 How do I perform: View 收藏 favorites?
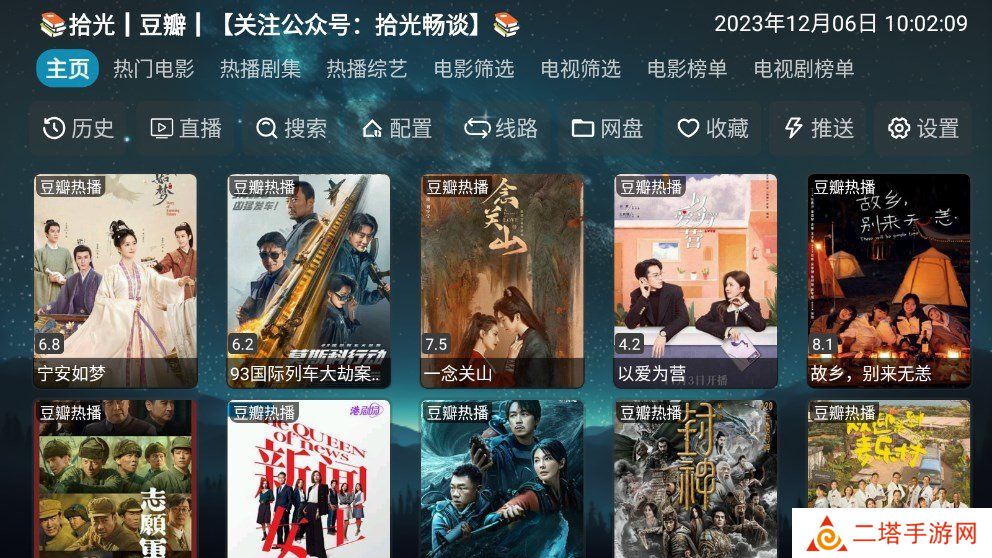click(x=713, y=128)
